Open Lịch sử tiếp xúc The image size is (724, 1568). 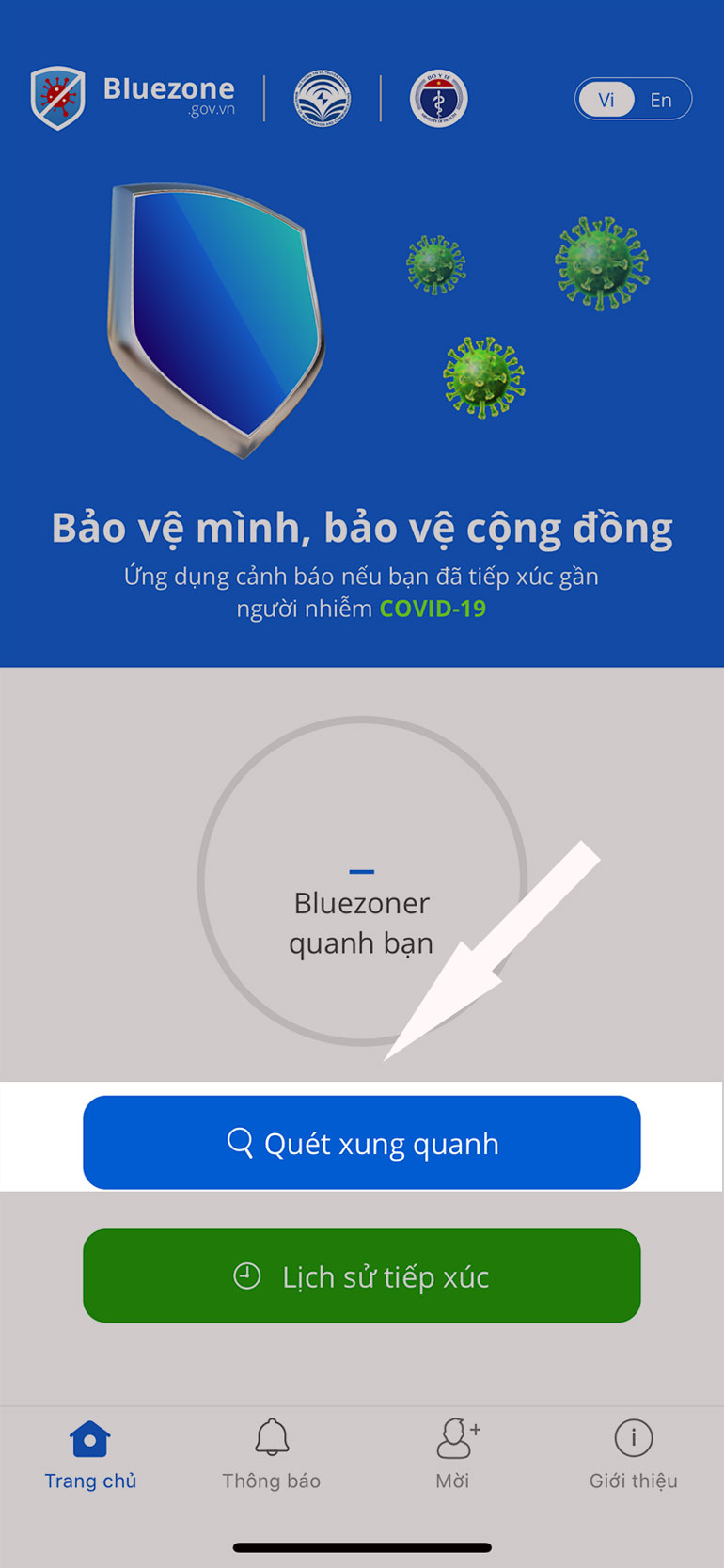(x=362, y=1276)
